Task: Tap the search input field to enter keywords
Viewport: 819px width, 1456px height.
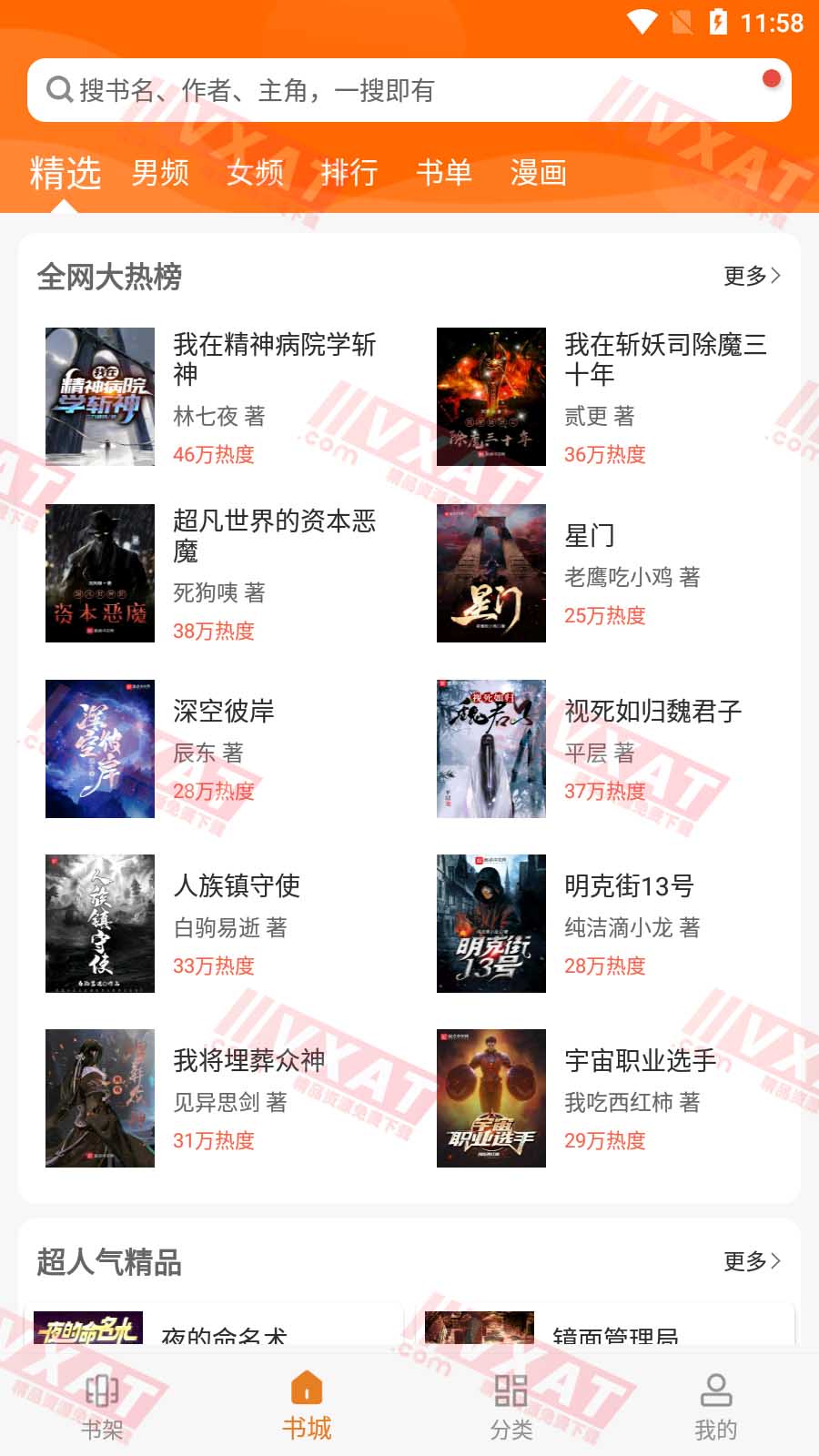Action: pos(364,89)
